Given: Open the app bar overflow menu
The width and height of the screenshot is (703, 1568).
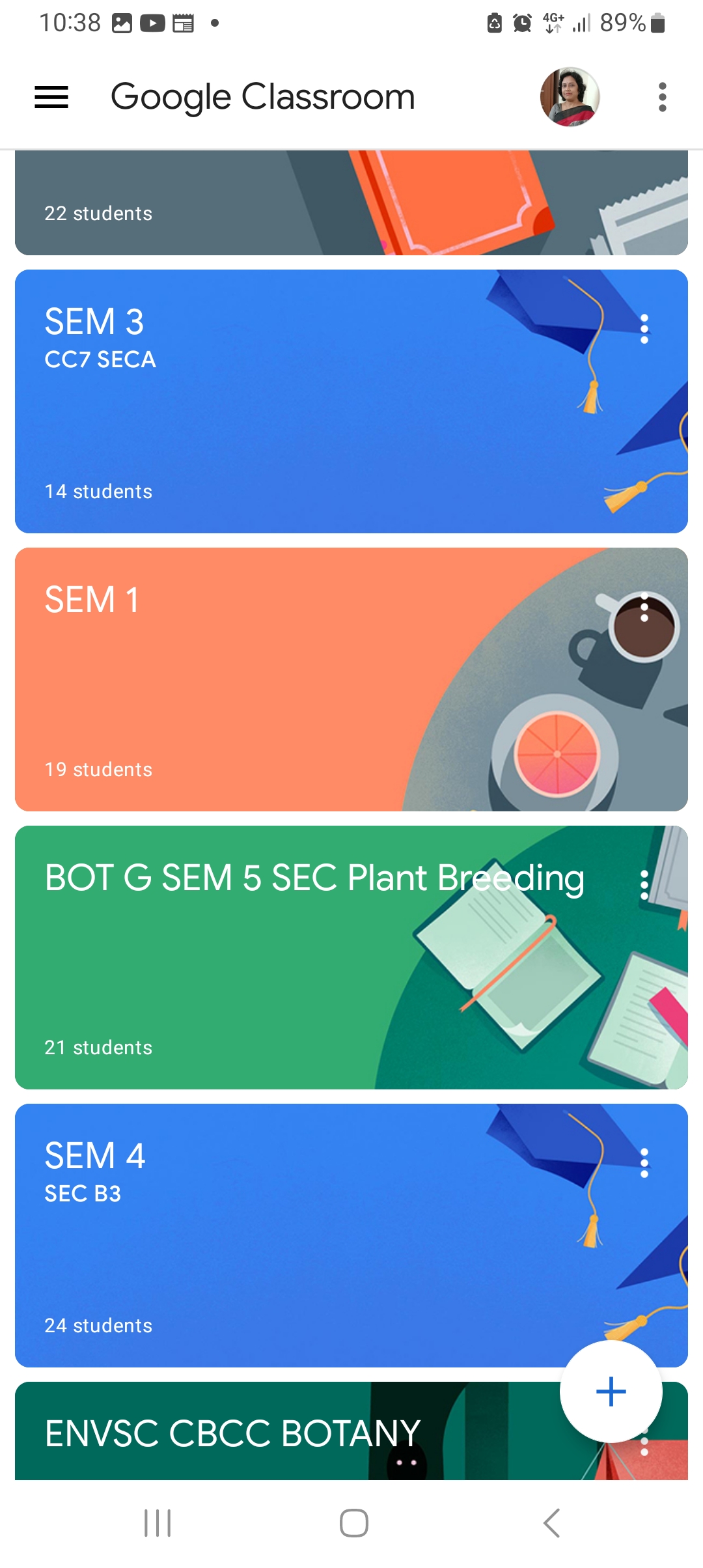Looking at the screenshot, I should [x=662, y=97].
